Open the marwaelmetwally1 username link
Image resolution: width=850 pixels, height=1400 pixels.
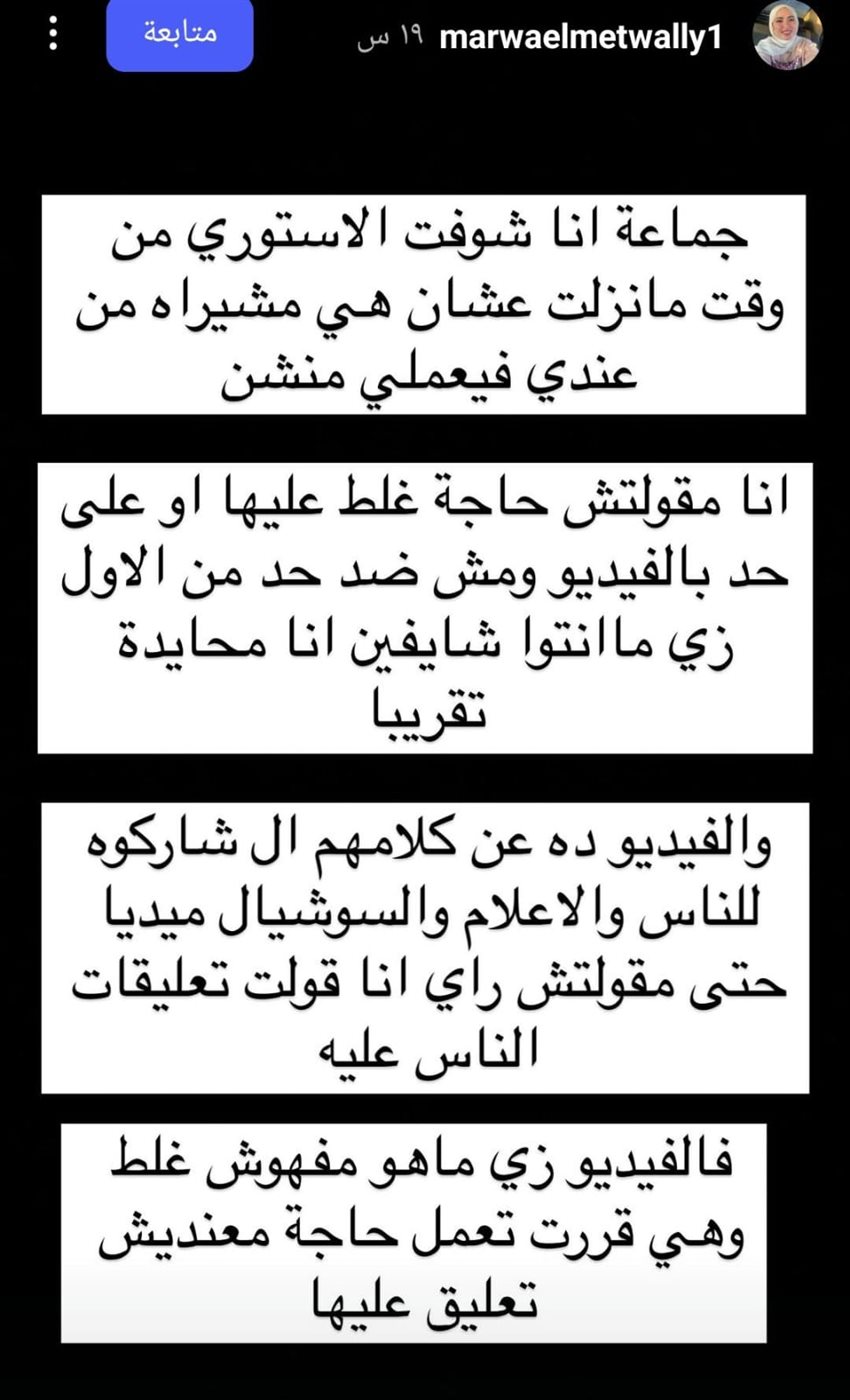(581, 38)
